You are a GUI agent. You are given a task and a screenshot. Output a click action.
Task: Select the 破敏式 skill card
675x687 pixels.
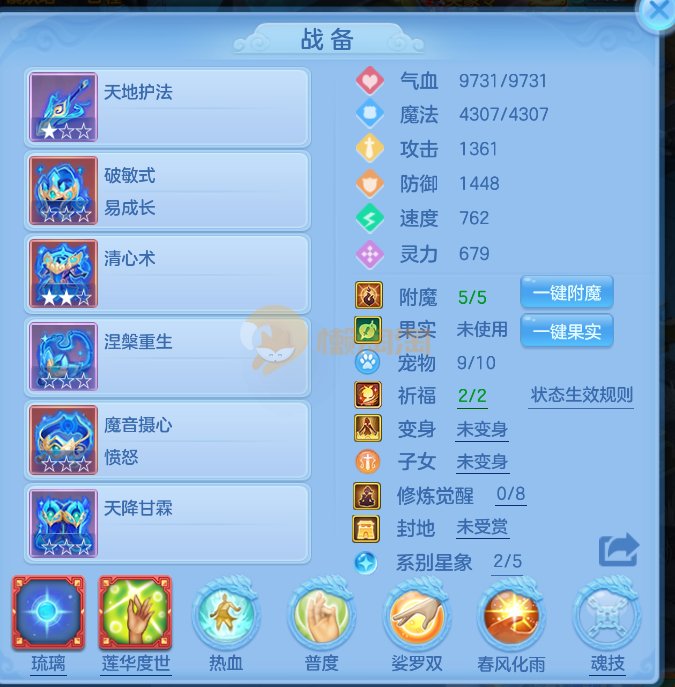tap(167, 190)
